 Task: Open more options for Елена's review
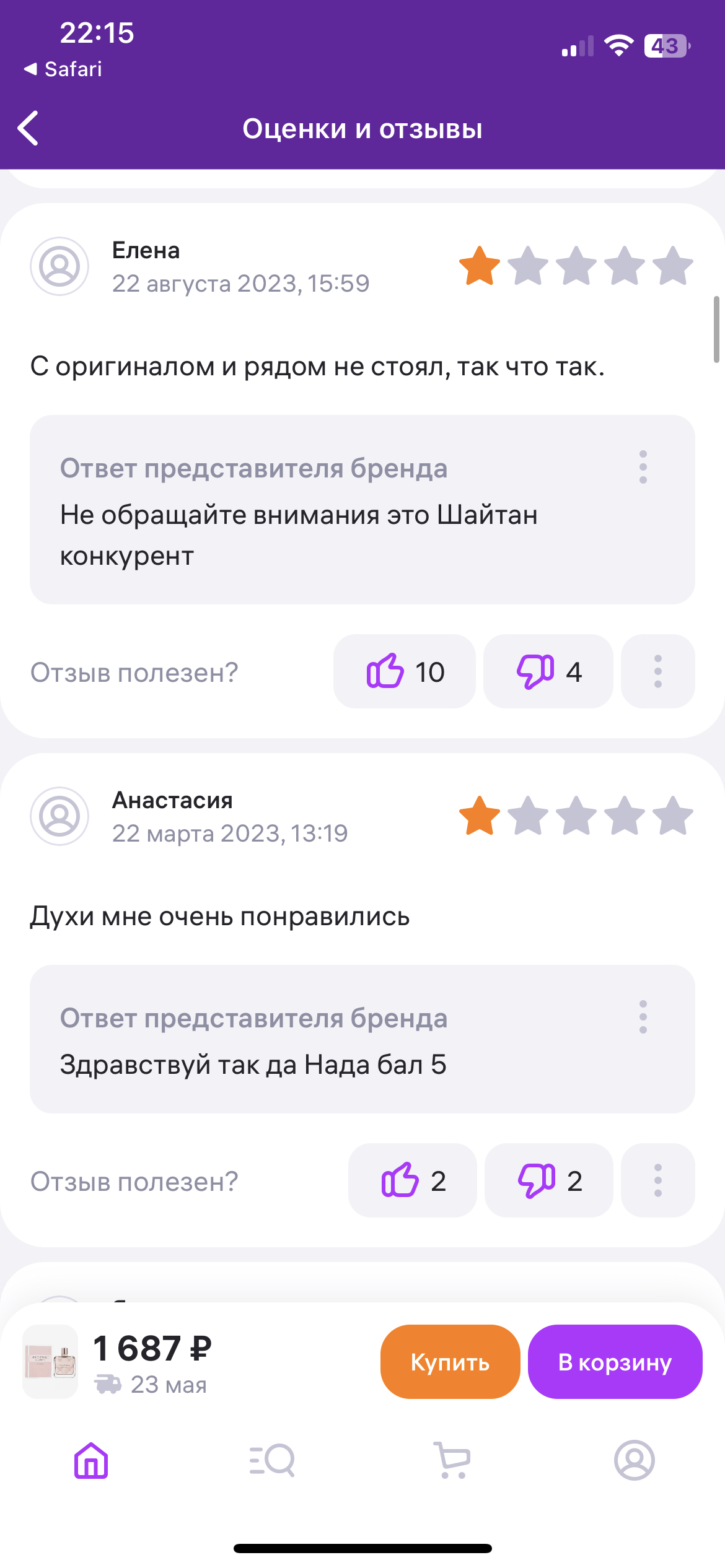click(657, 671)
